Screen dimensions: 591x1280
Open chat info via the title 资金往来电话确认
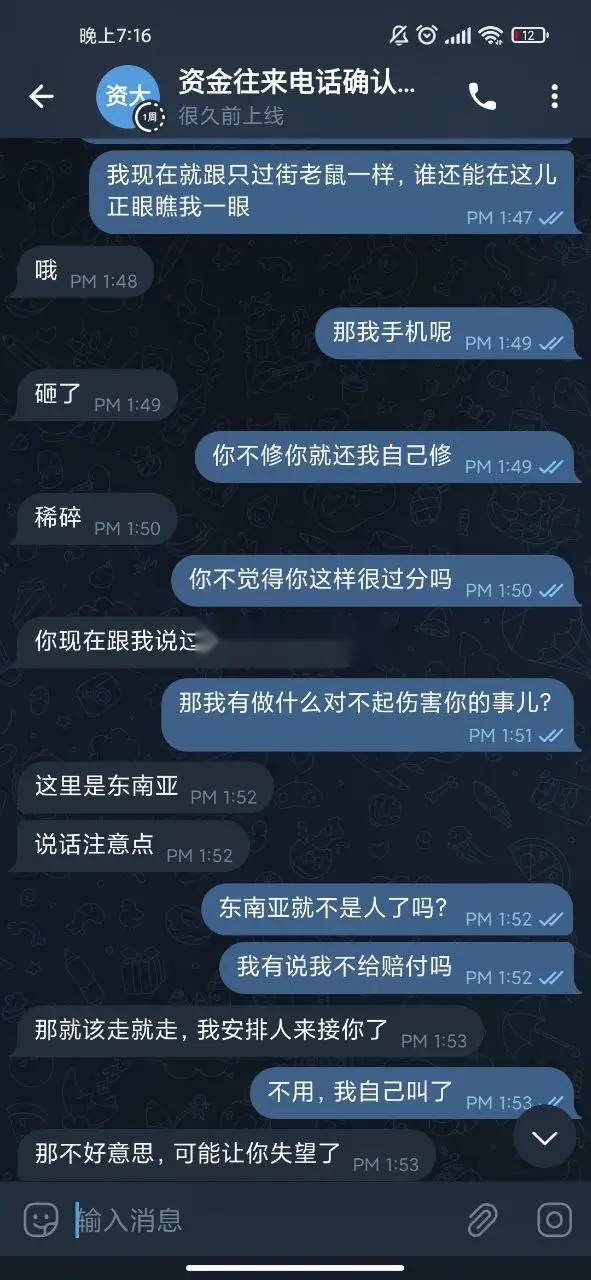click(x=296, y=81)
